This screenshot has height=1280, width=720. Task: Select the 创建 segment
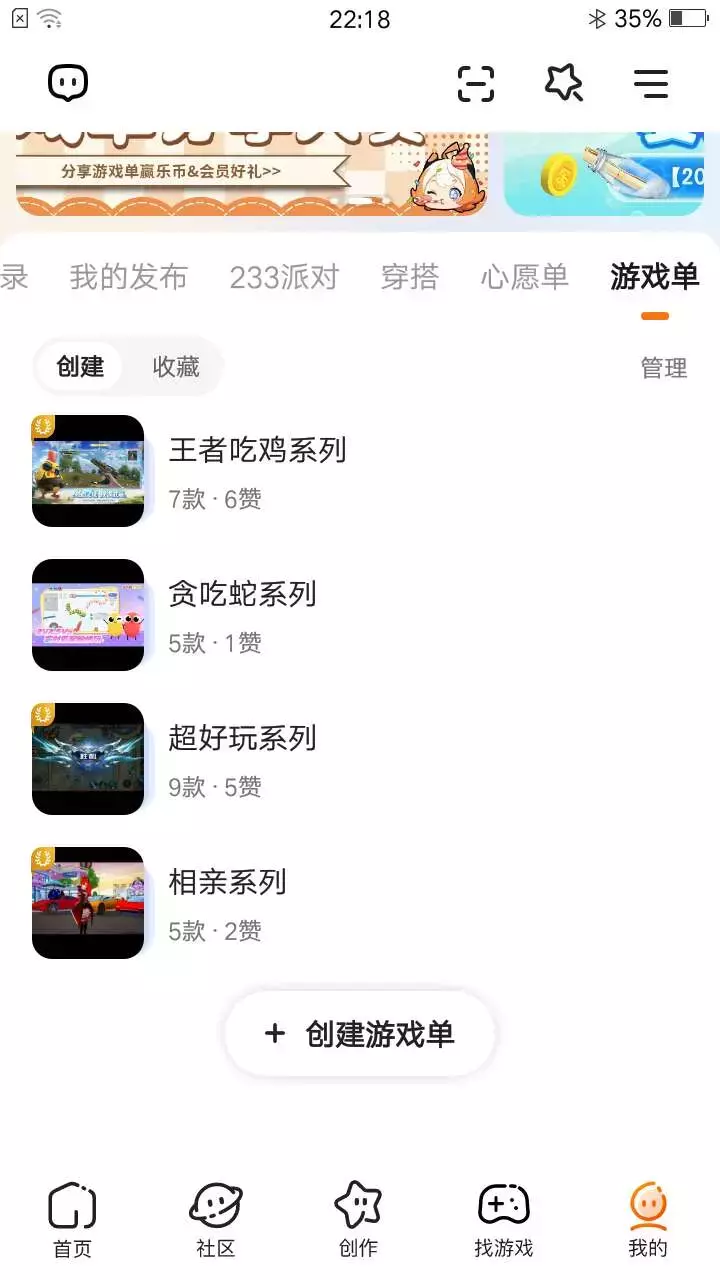(x=80, y=367)
